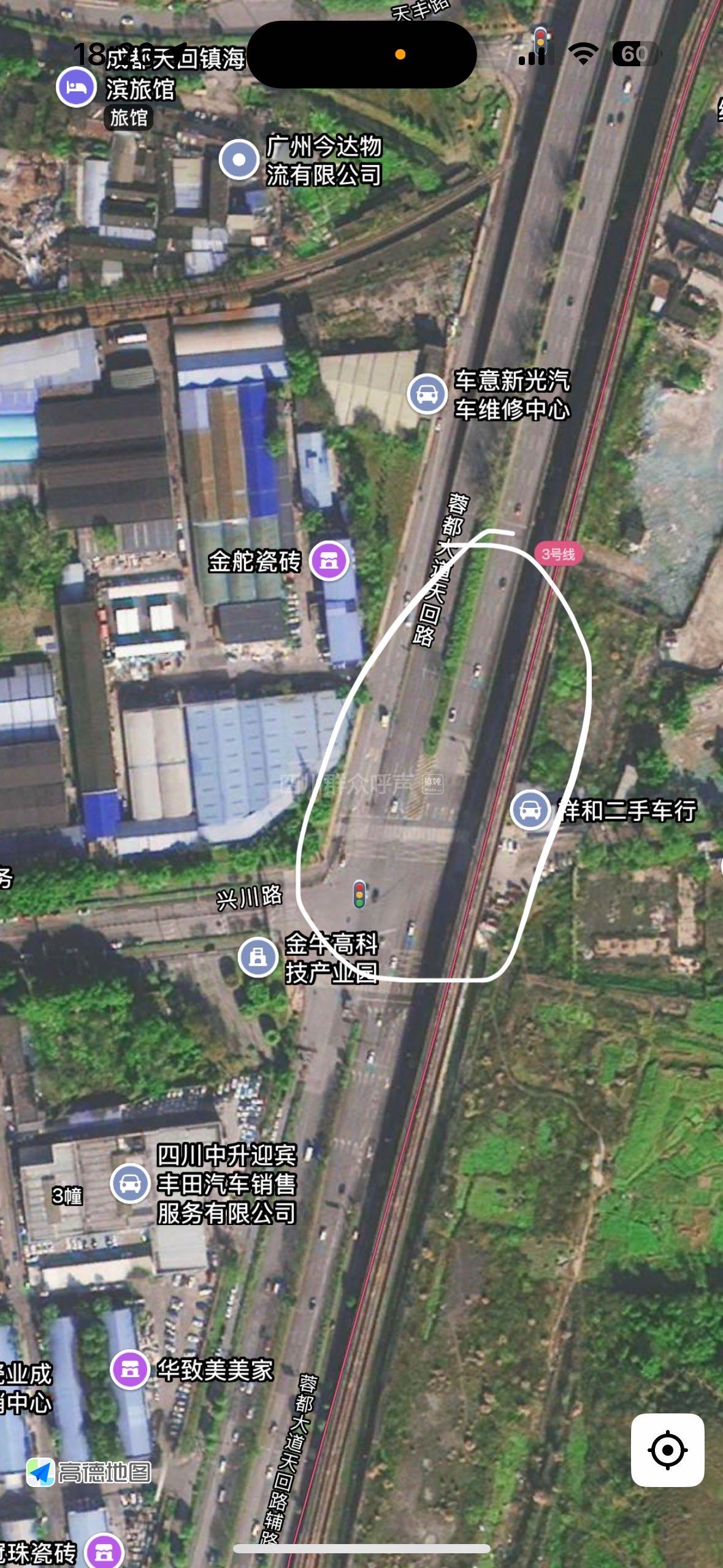The width and height of the screenshot is (723, 1568).
Task: Open the 成都天回镇海滨旅馆 hotel marker
Action: coord(76,87)
